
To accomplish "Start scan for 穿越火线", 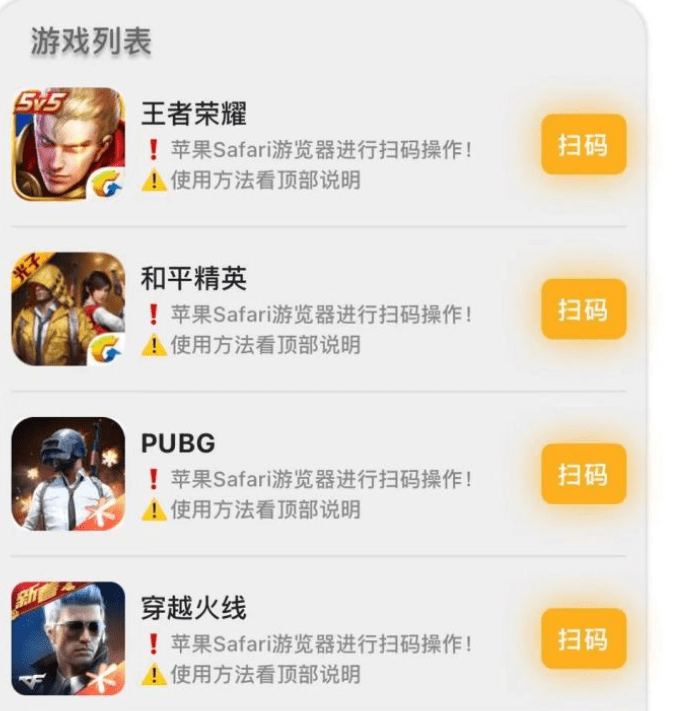I will click(583, 638).
